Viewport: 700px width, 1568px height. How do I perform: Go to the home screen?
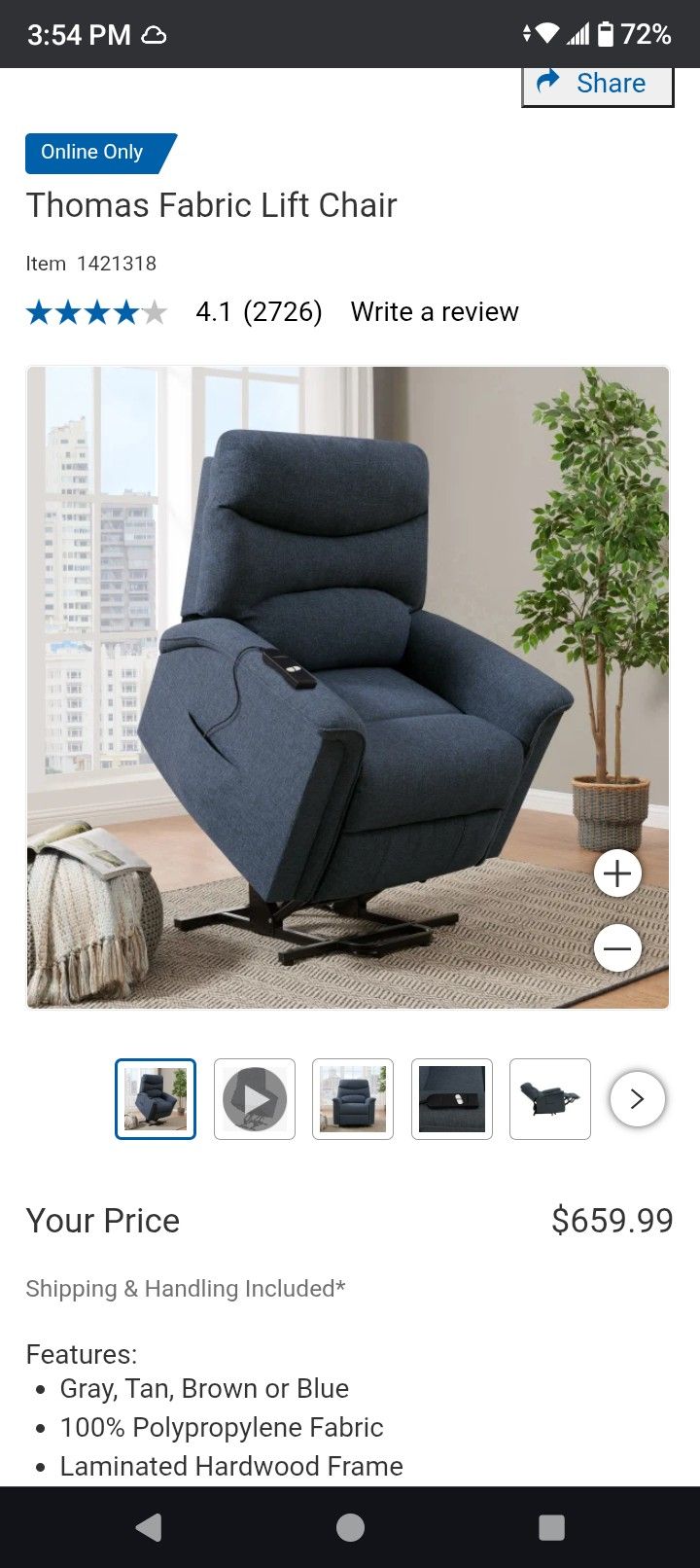tap(350, 1527)
